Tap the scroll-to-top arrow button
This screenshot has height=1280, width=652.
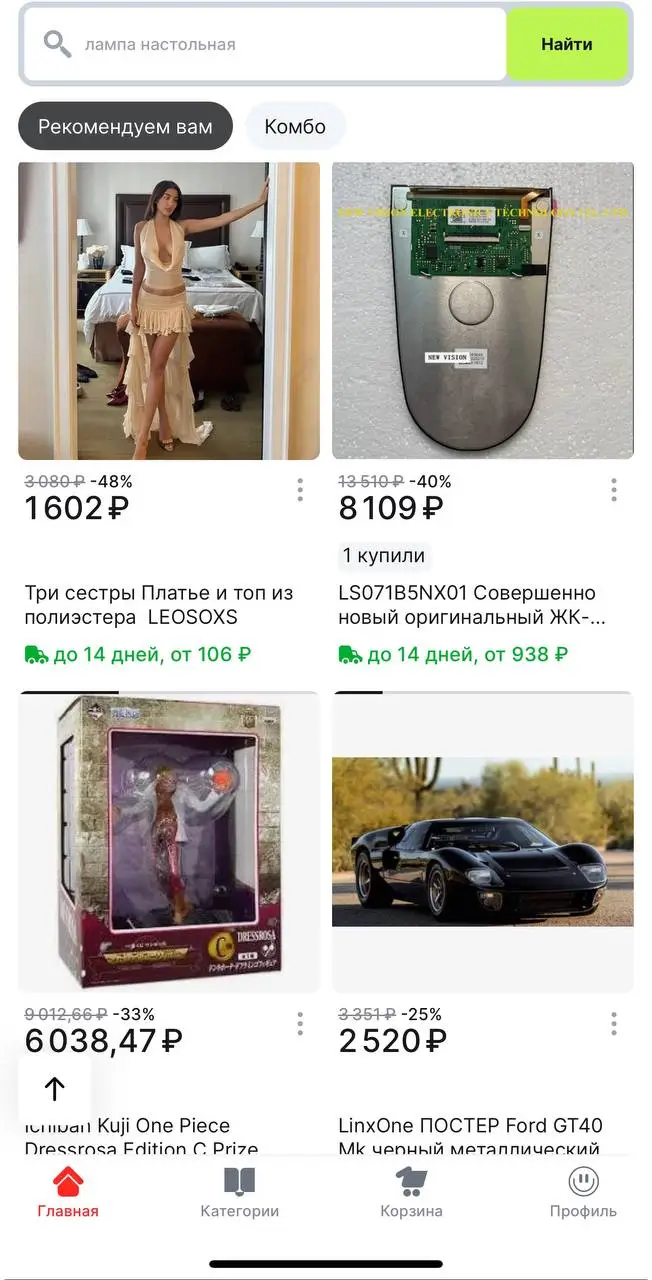click(x=55, y=1089)
